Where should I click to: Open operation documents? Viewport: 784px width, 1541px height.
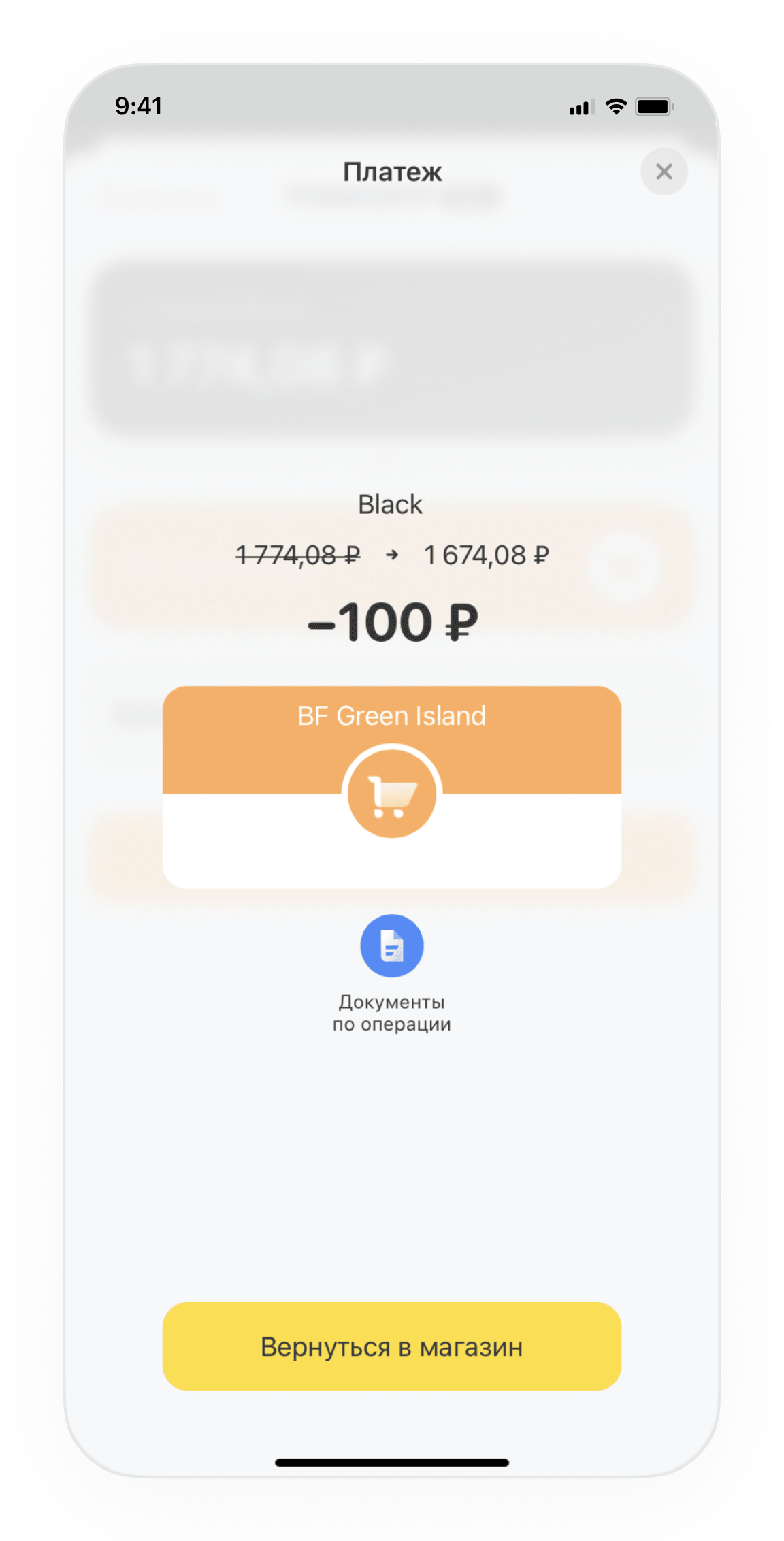[391, 946]
